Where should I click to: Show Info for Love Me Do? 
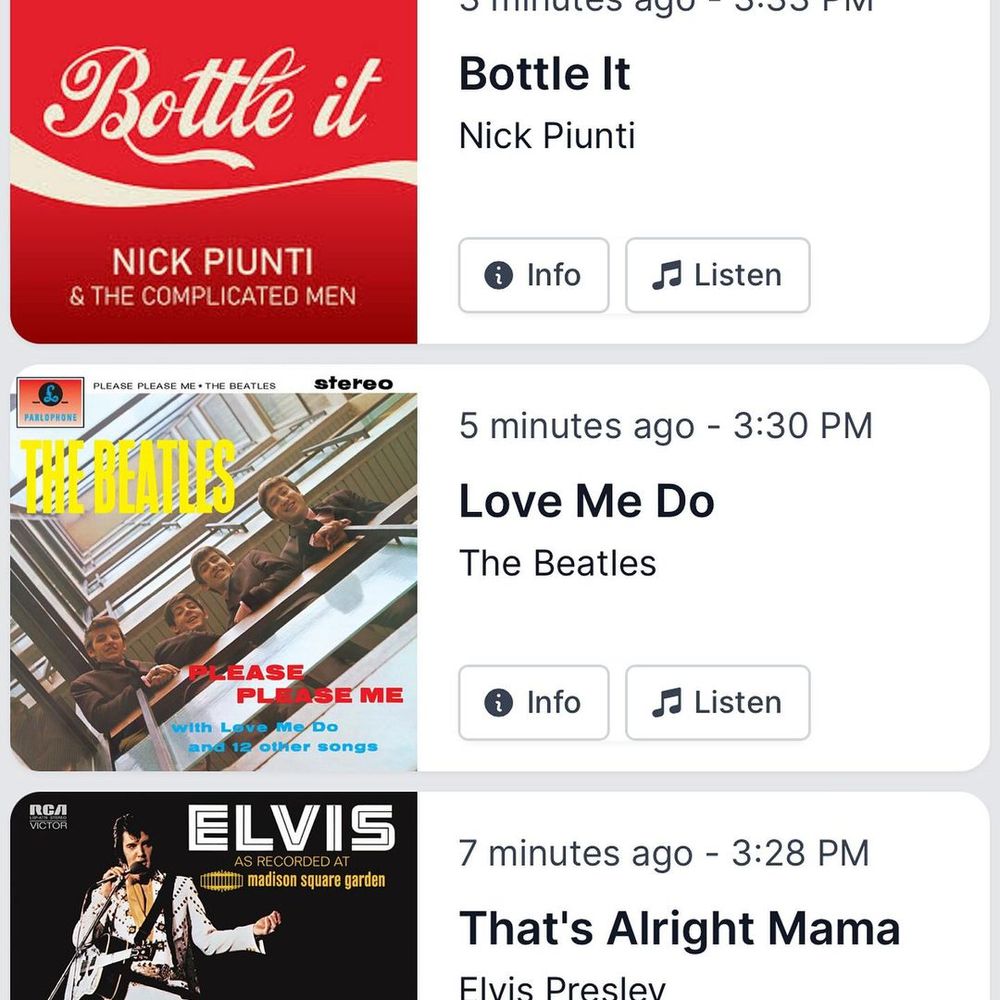533,703
